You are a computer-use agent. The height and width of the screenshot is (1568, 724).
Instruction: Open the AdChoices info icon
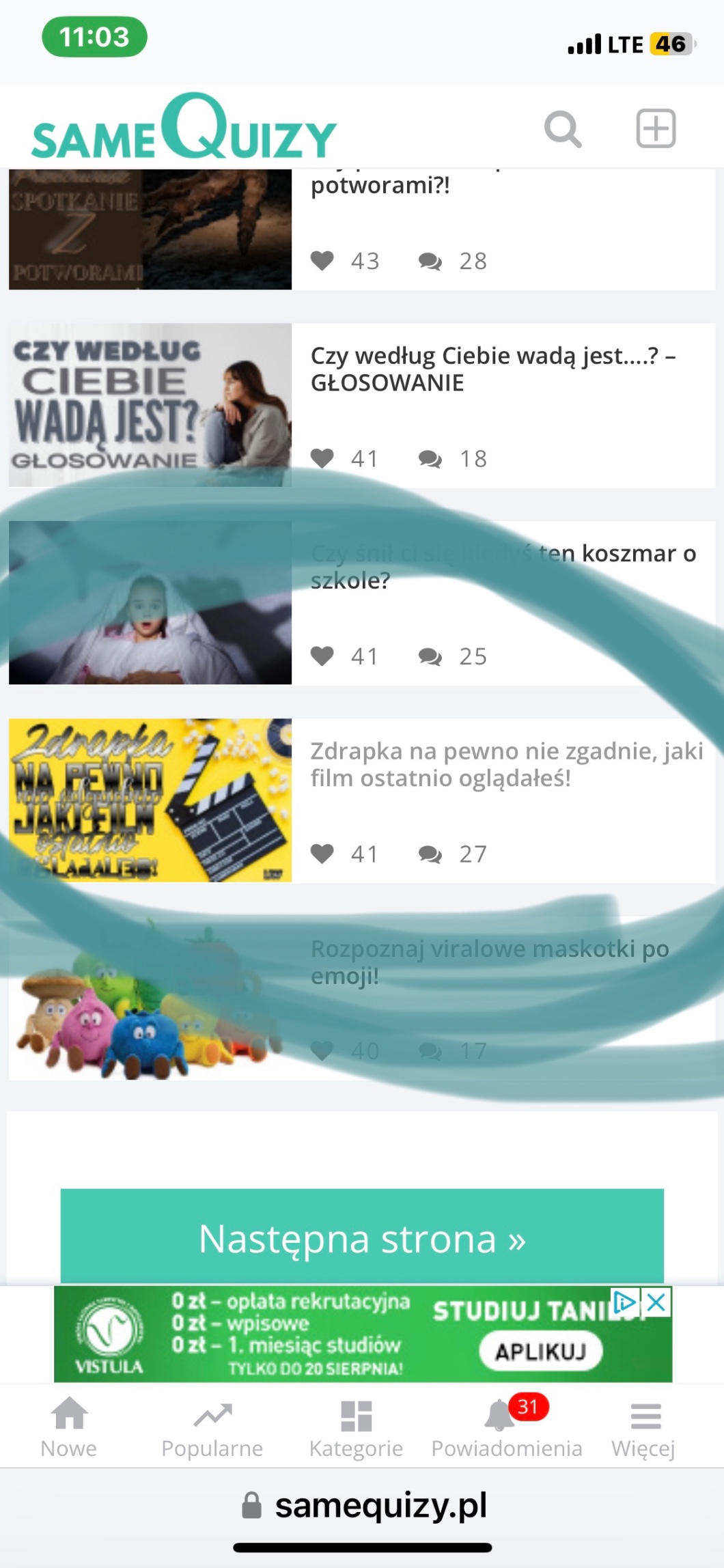[x=626, y=1302]
